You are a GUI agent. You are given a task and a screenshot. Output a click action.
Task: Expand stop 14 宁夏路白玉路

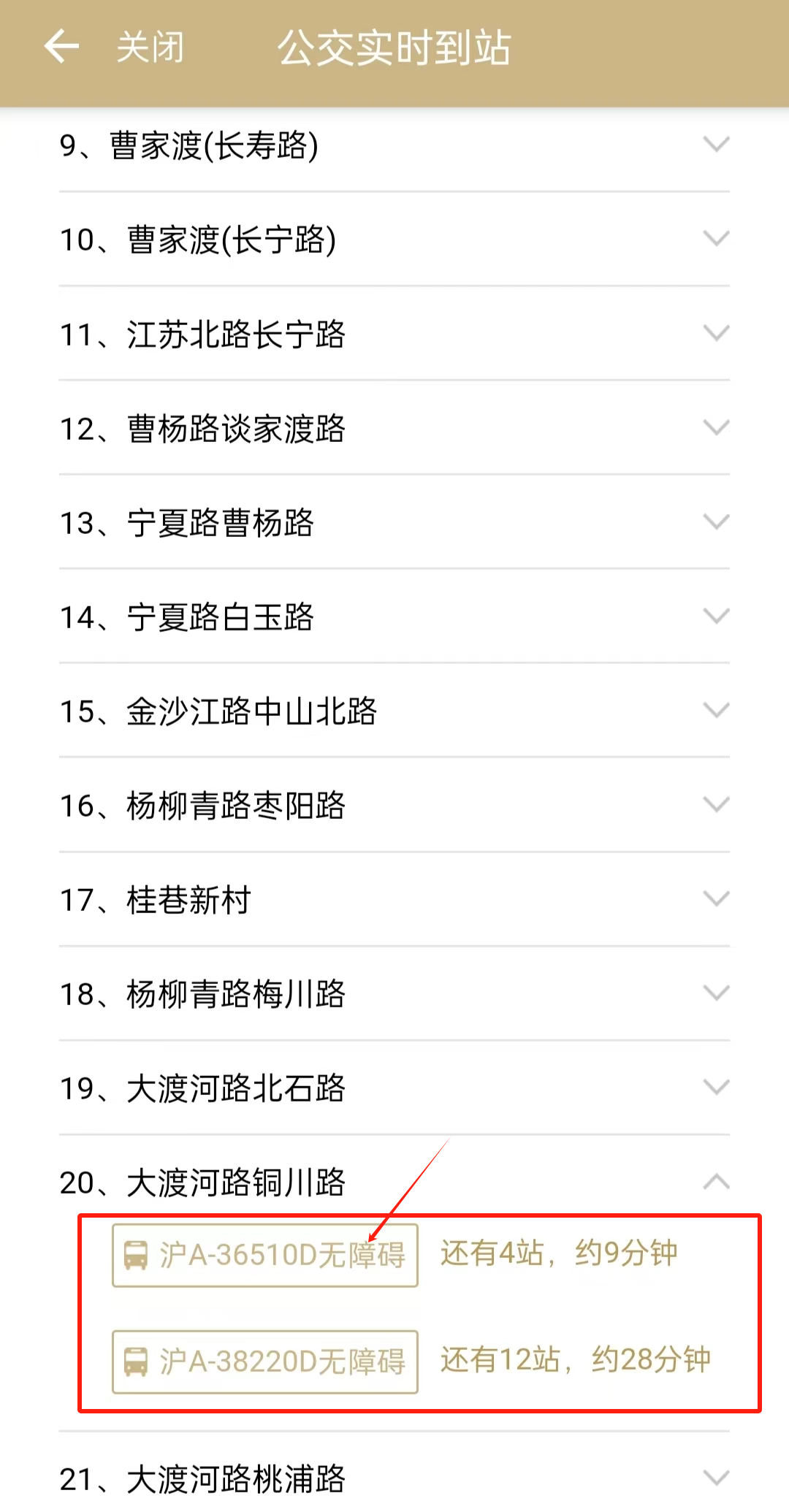point(394,616)
